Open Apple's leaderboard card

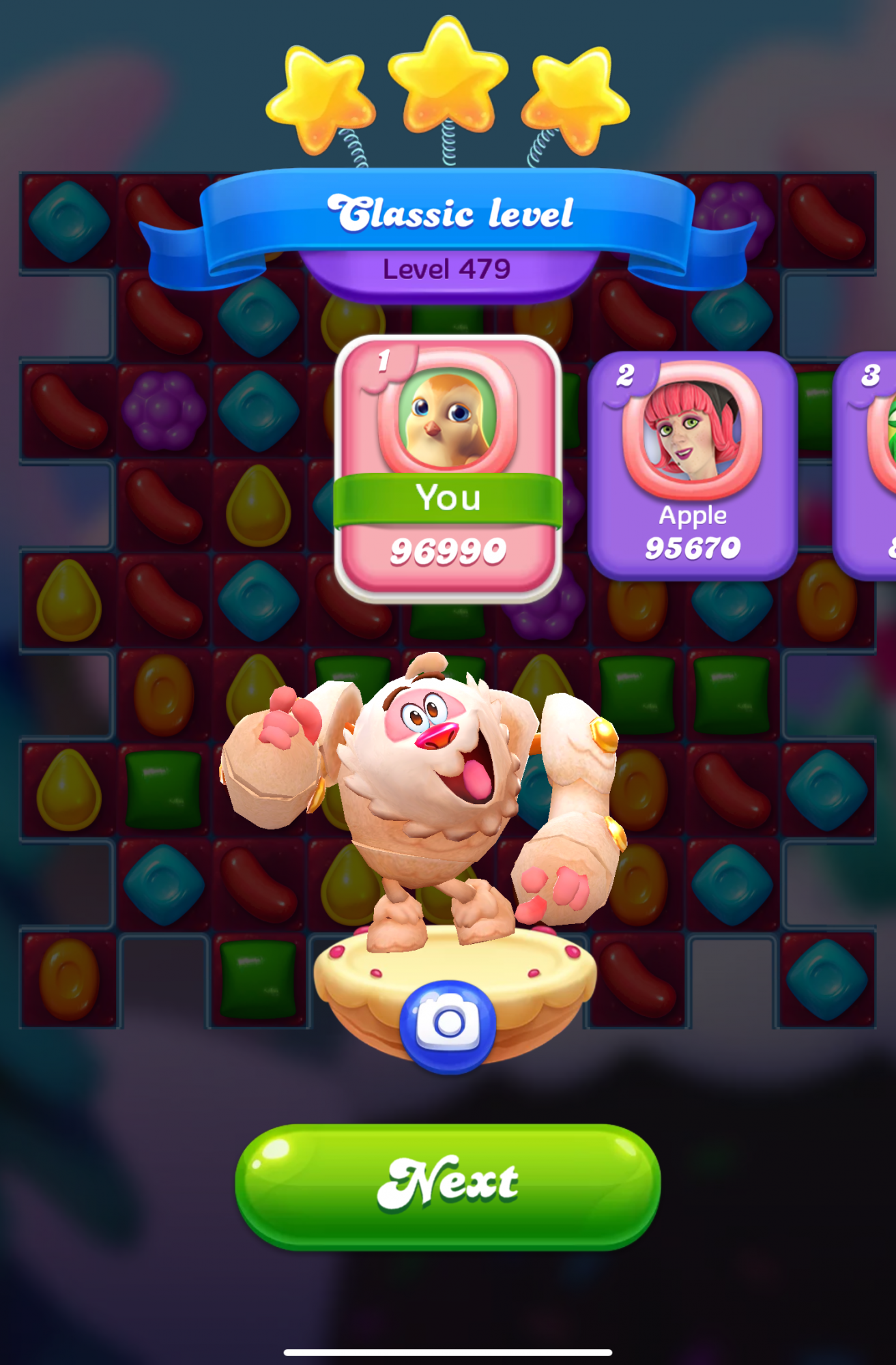tap(692, 466)
